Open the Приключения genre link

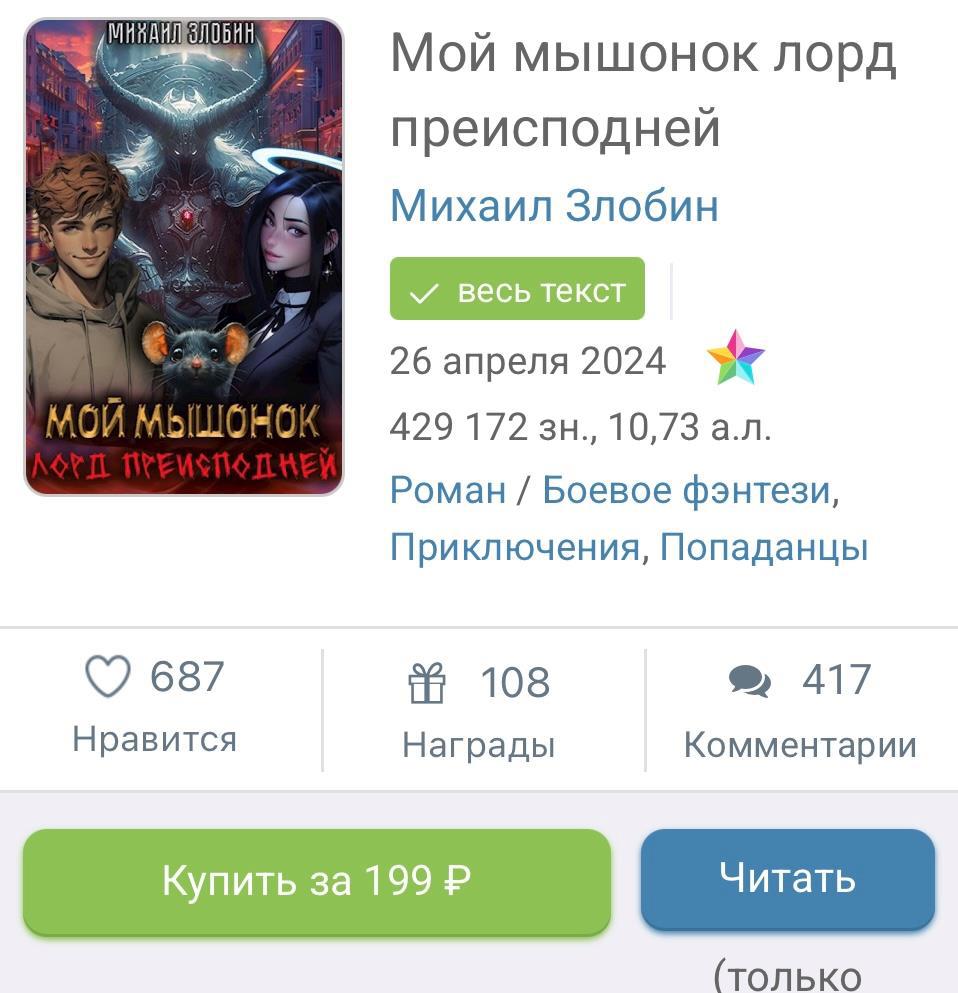514,547
